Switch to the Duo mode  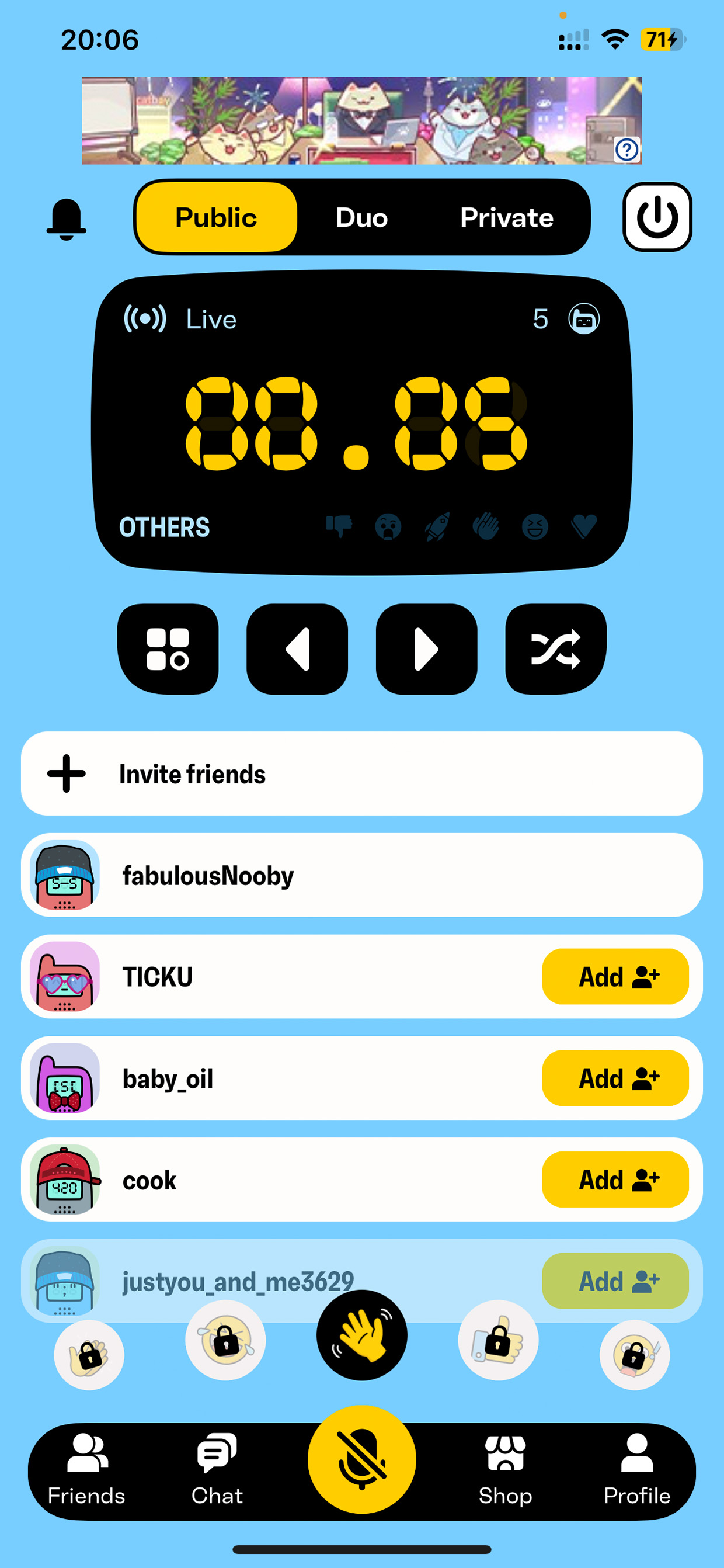[361, 217]
